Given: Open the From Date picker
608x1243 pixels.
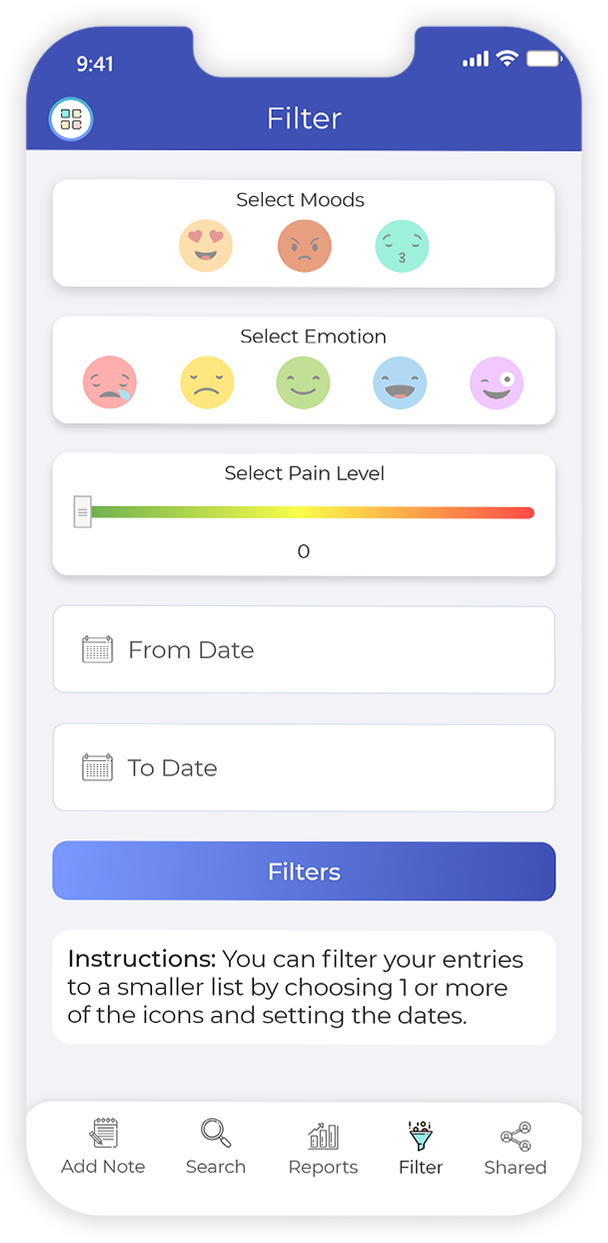Looking at the screenshot, I should tap(303, 650).
